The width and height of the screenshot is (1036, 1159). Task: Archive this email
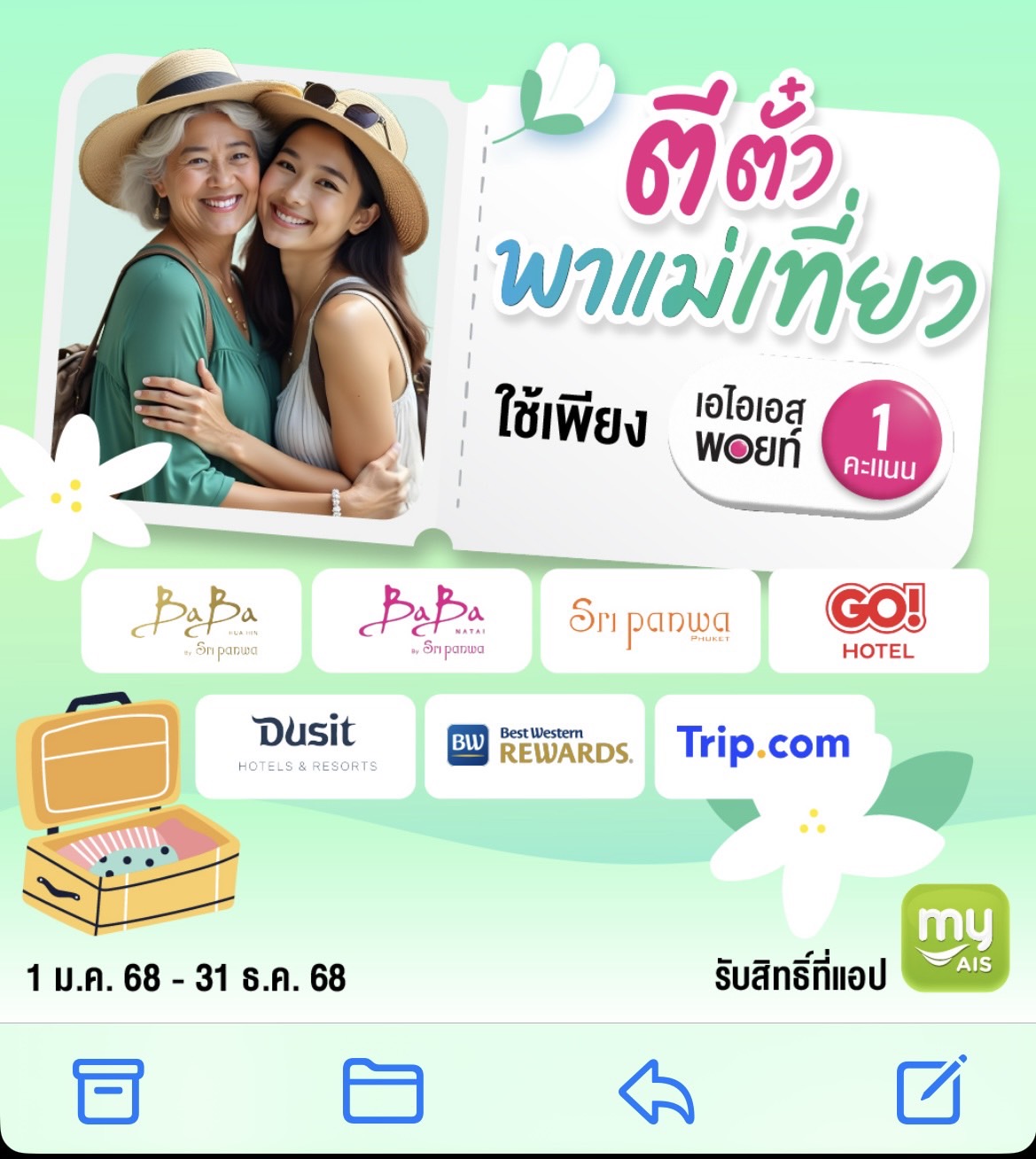[108, 1091]
